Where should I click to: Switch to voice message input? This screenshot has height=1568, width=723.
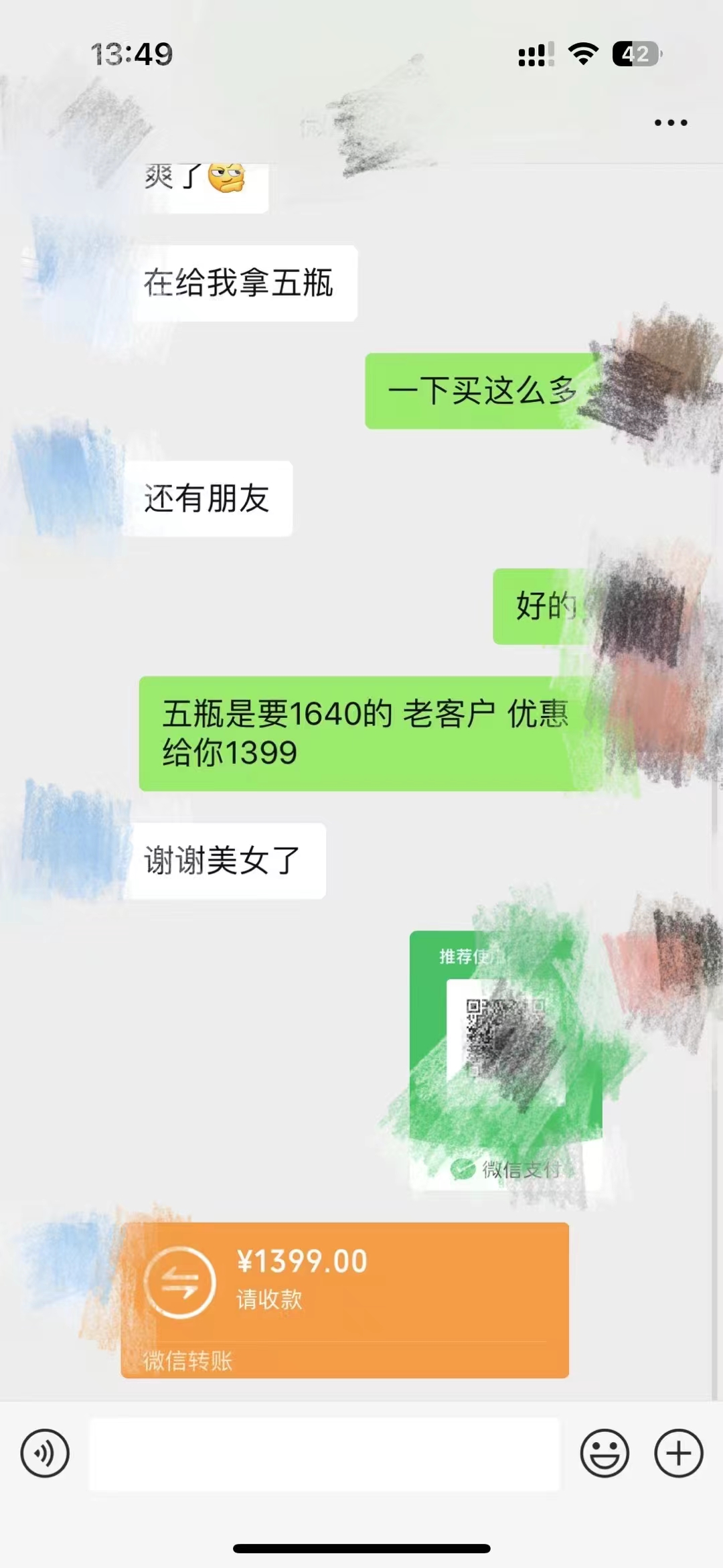tap(45, 1453)
